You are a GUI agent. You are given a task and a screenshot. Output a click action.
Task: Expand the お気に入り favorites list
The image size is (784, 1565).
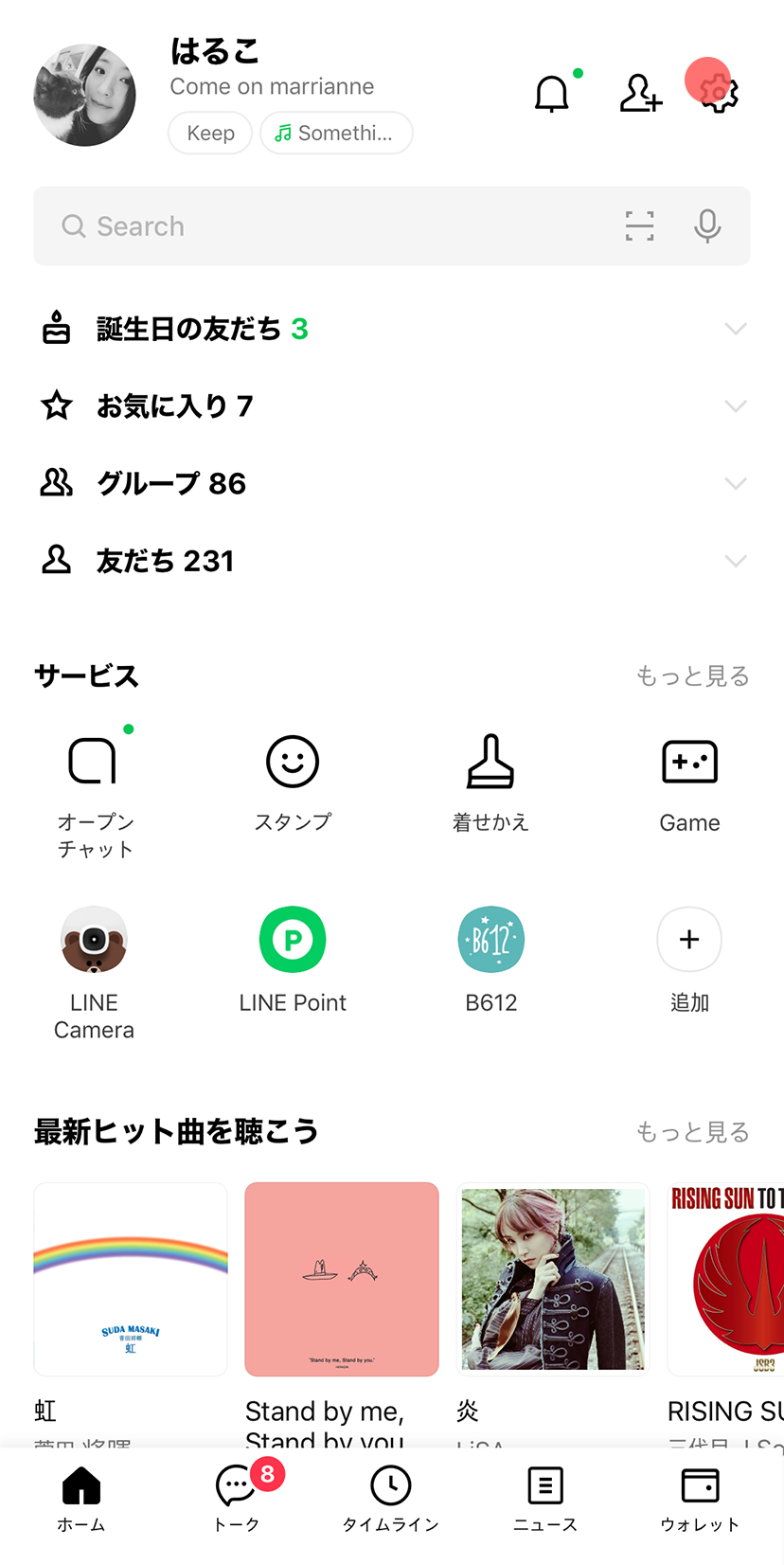pos(737,405)
